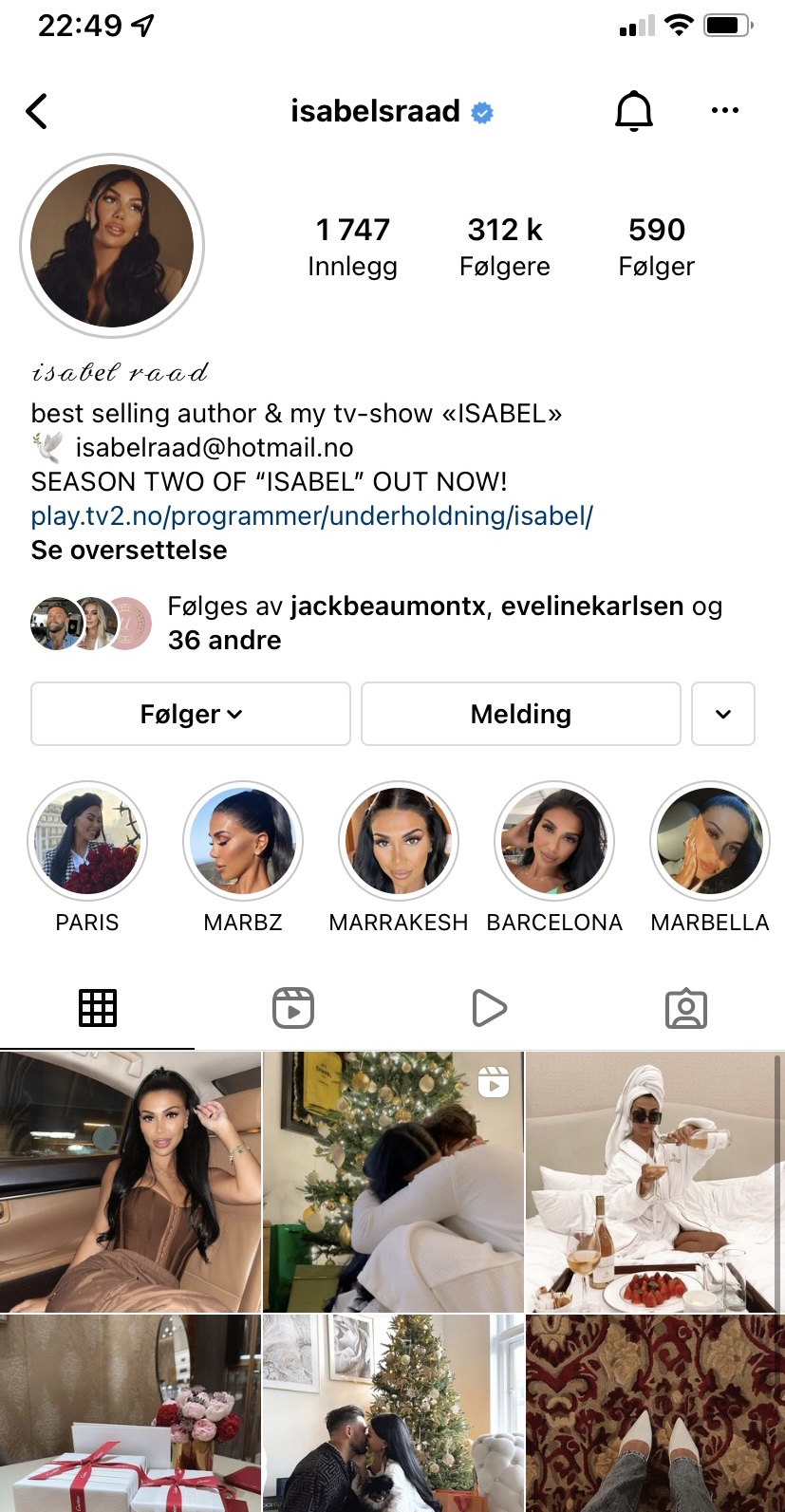The width and height of the screenshot is (785, 1512).
Task: Open the Følger dropdown button
Action: [x=191, y=714]
